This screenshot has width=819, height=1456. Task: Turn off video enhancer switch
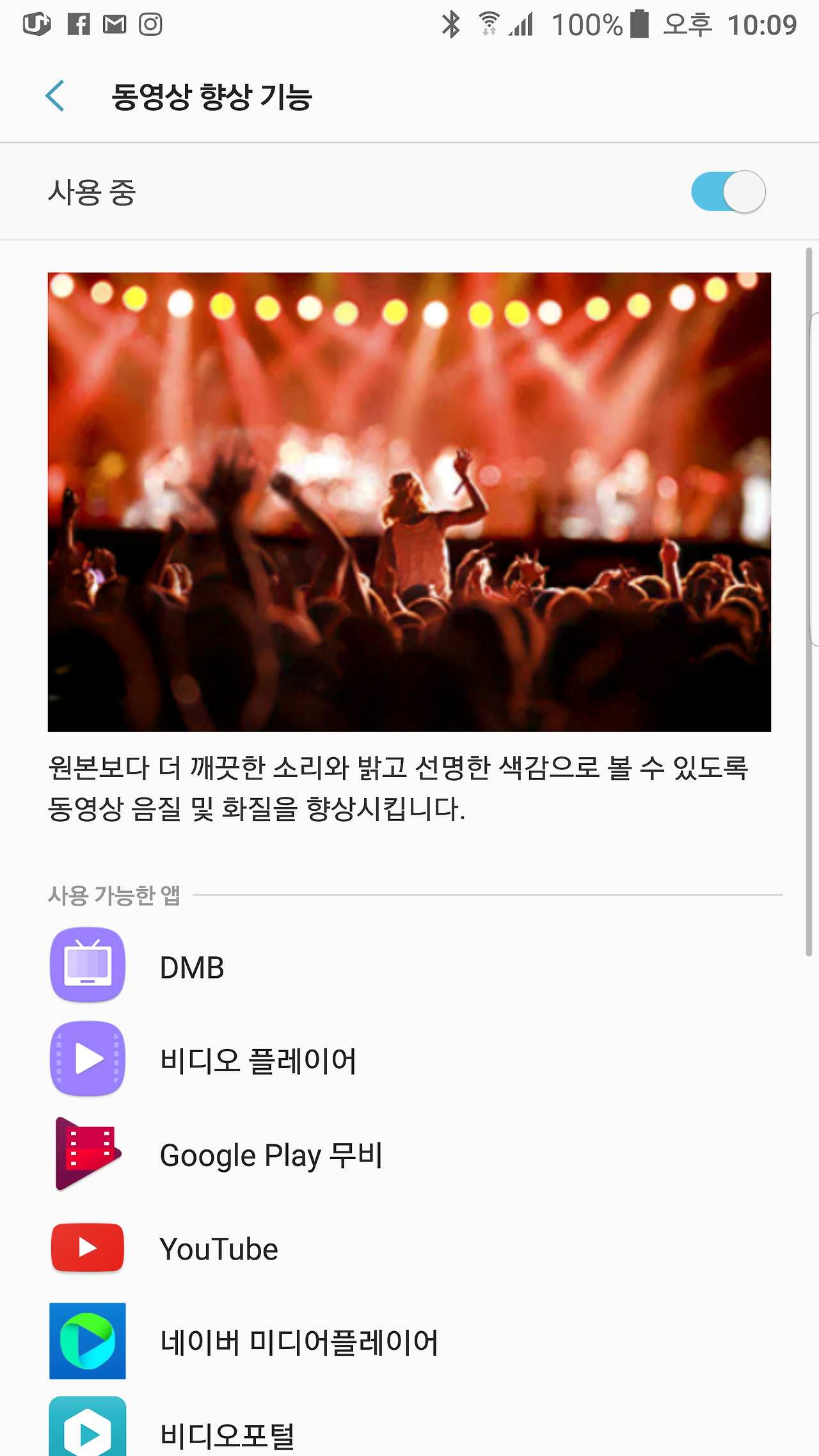(728, 191)
